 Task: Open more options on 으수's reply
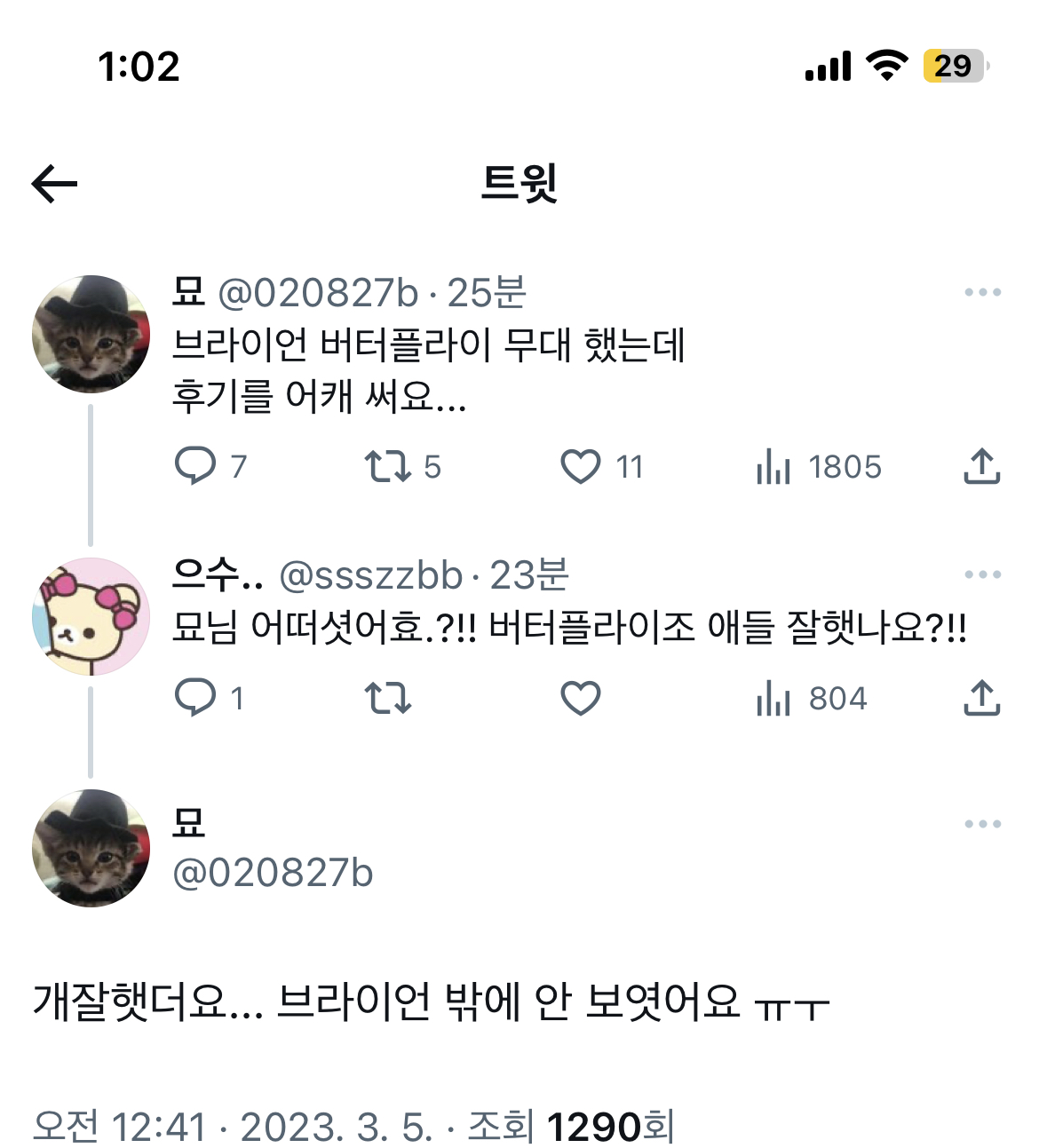(x=981, y=575)
